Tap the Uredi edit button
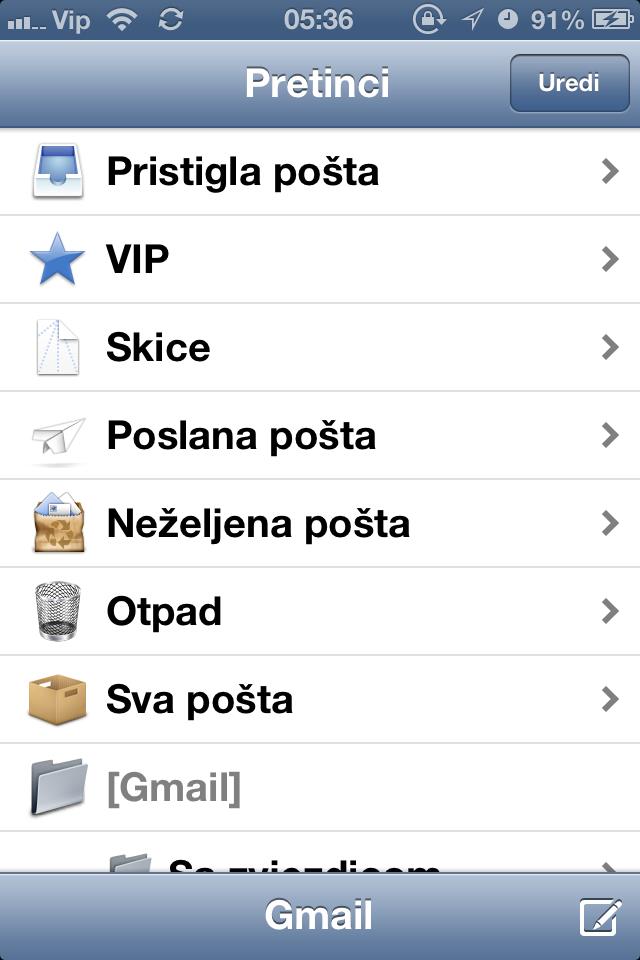Screen dimensions: 640x960 pyautogui.click(x=568, y=83)
